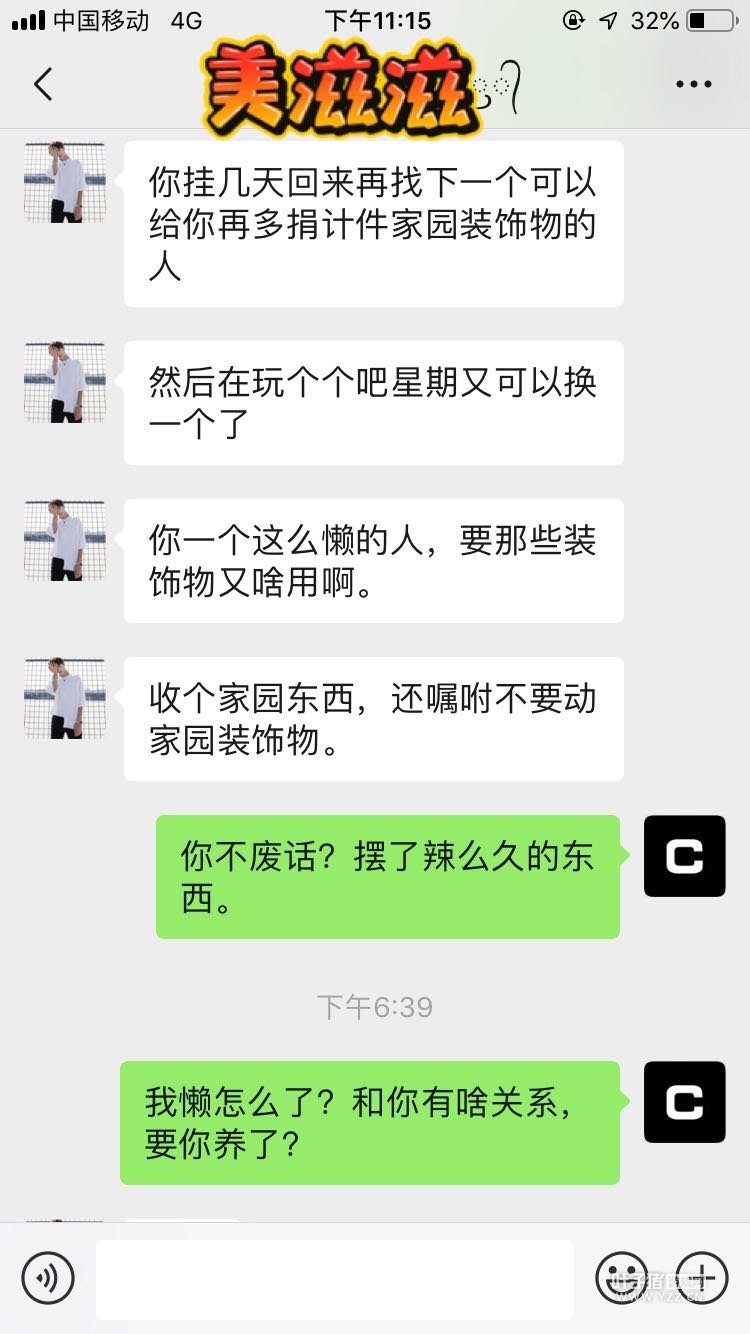Go back to the chat list
This screenshot has height=1334, width=750.
pos(43,85)
